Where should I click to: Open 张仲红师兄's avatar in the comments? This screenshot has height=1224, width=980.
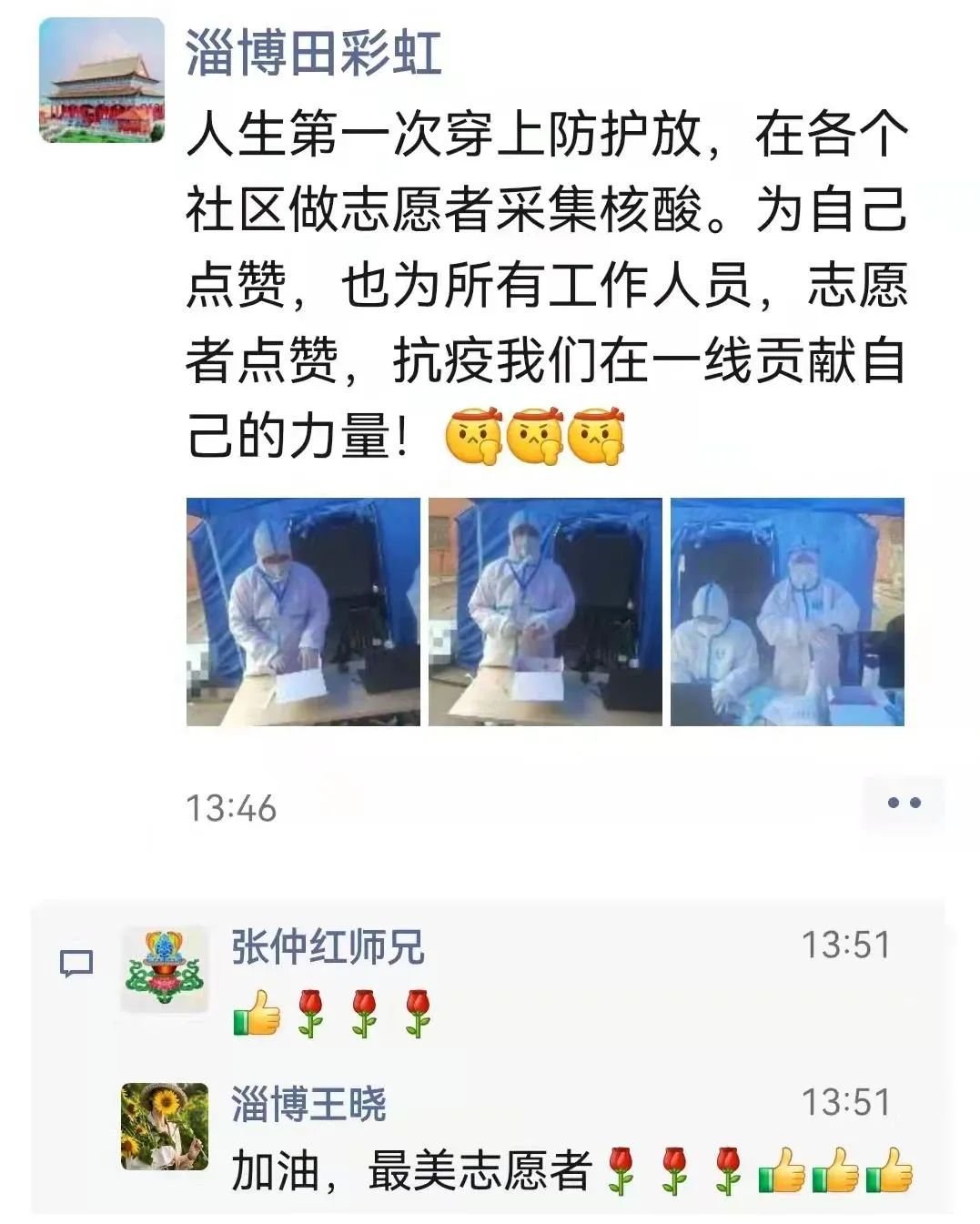coord(165,970)
